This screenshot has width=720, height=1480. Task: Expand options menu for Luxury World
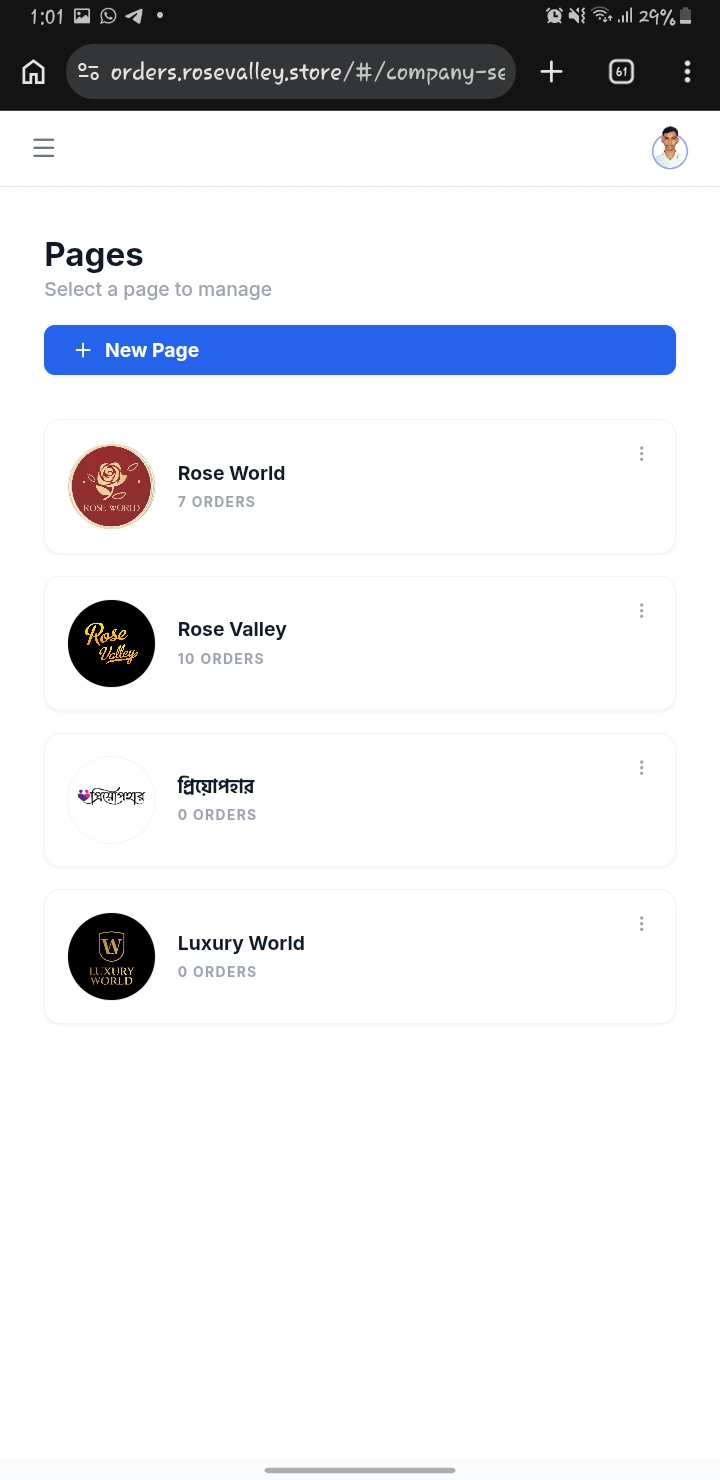point(641,924)
